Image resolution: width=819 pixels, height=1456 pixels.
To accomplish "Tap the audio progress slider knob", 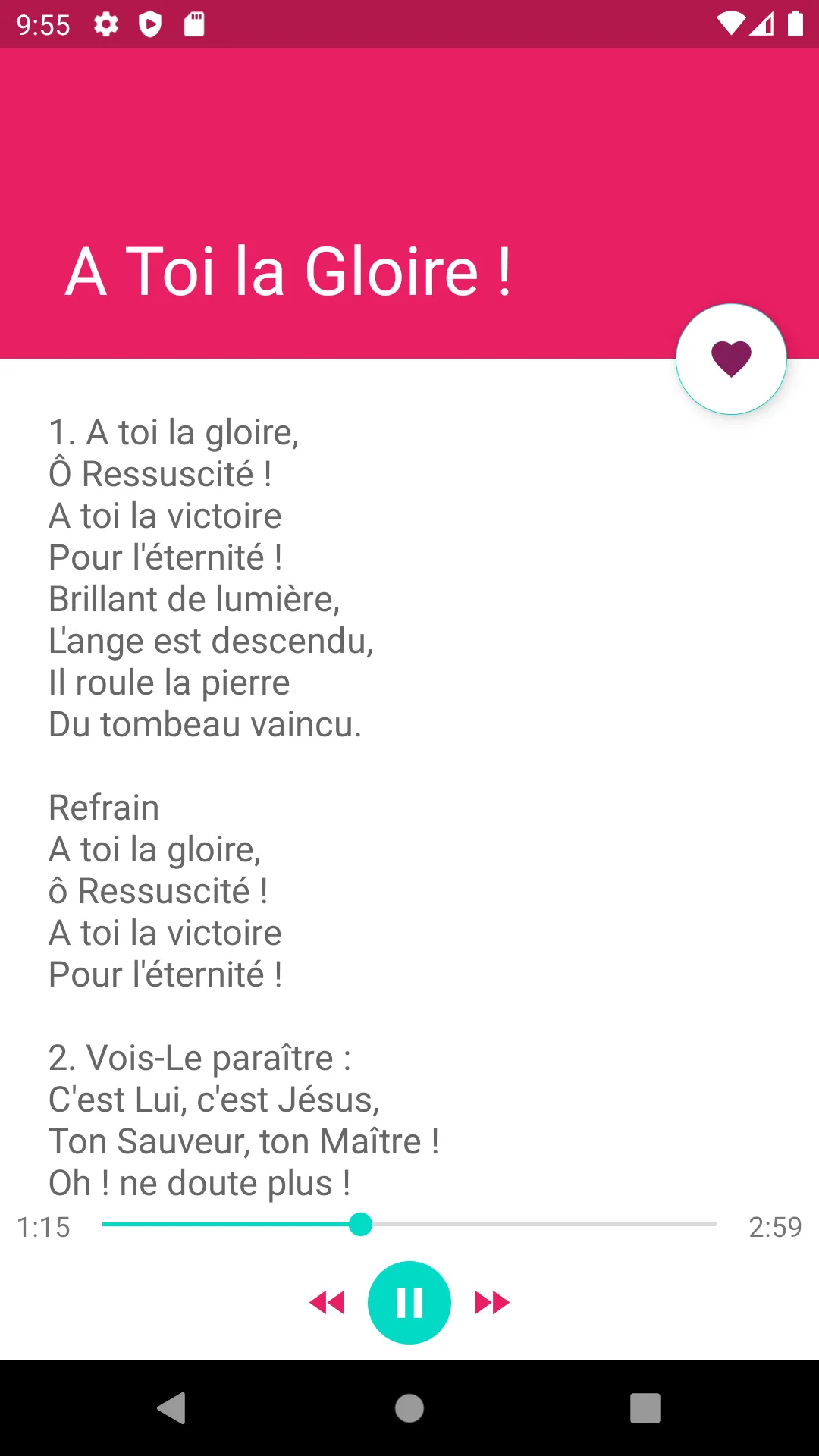I will (360, 1224).
